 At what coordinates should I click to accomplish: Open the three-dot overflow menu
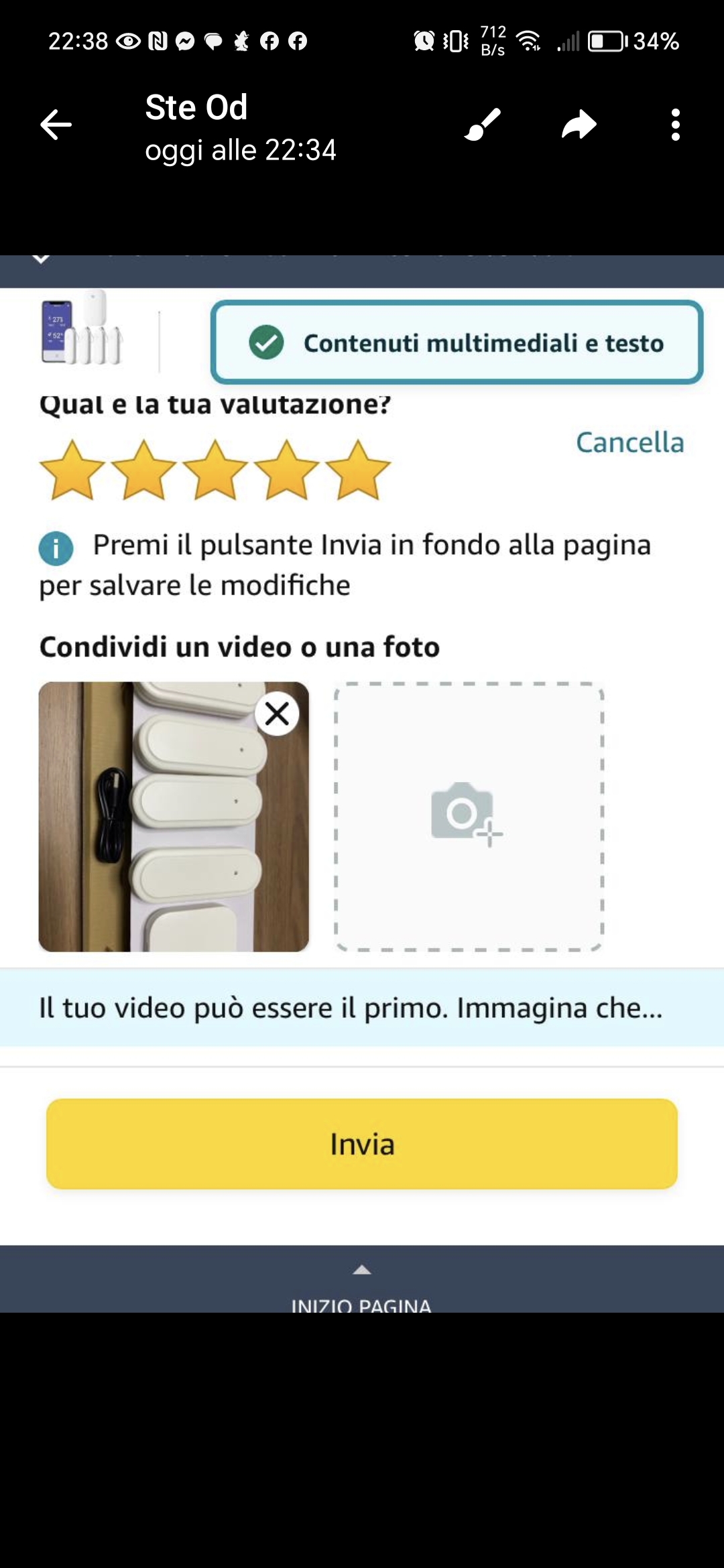[x=675, y=125]
